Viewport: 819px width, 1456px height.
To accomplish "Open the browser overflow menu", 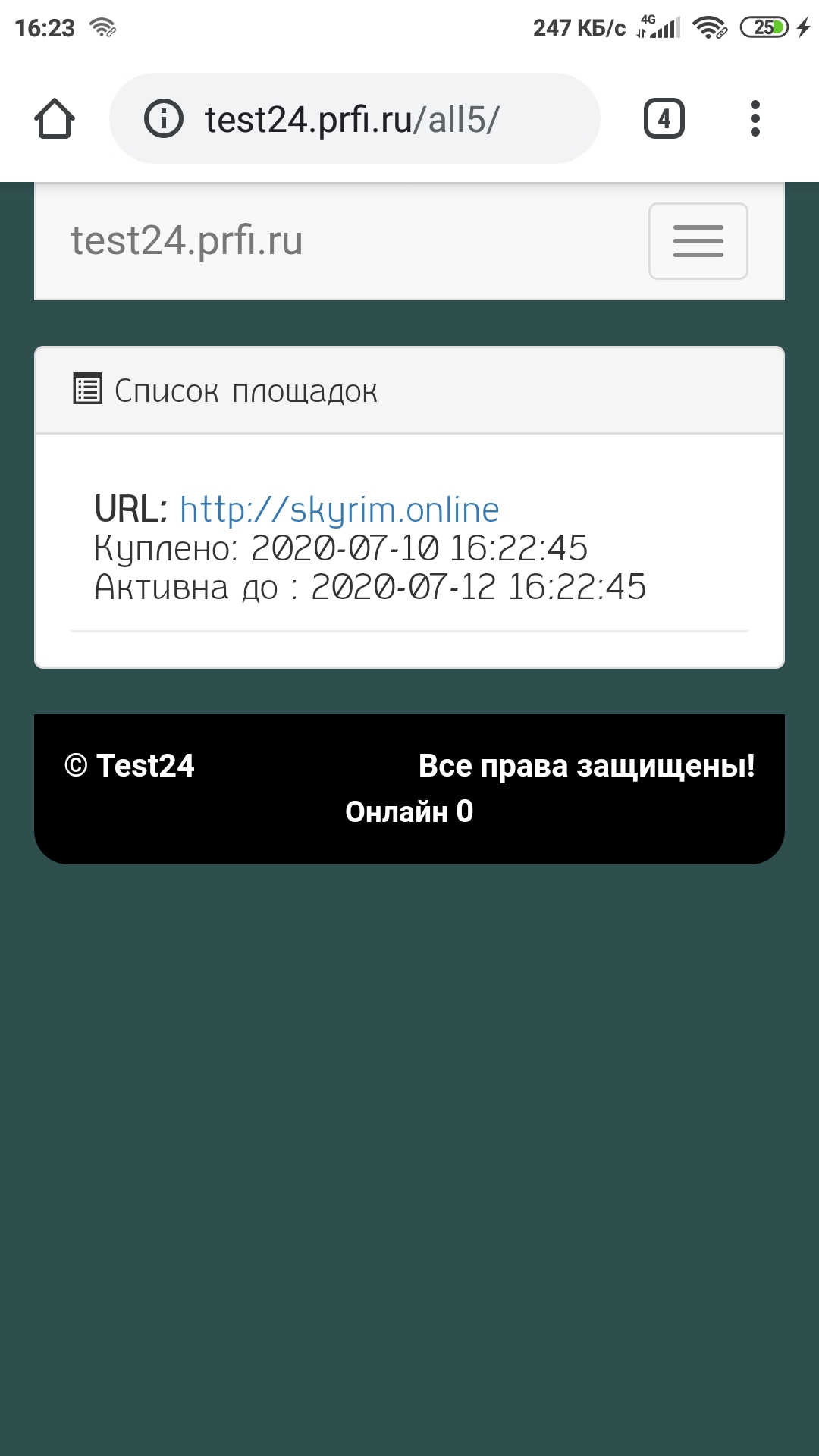I will click(x=755, y=119).
